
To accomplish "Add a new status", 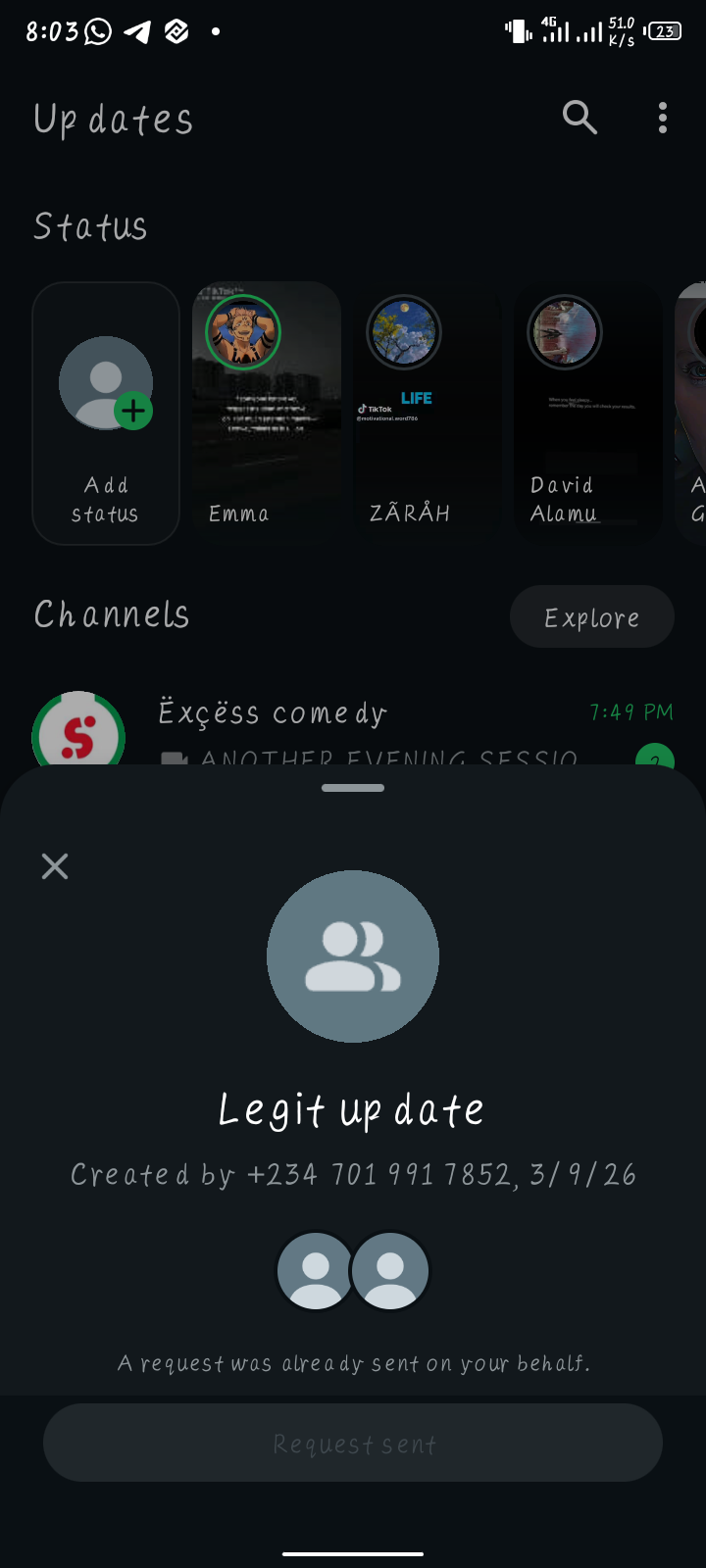I will (x=106, y=413).
